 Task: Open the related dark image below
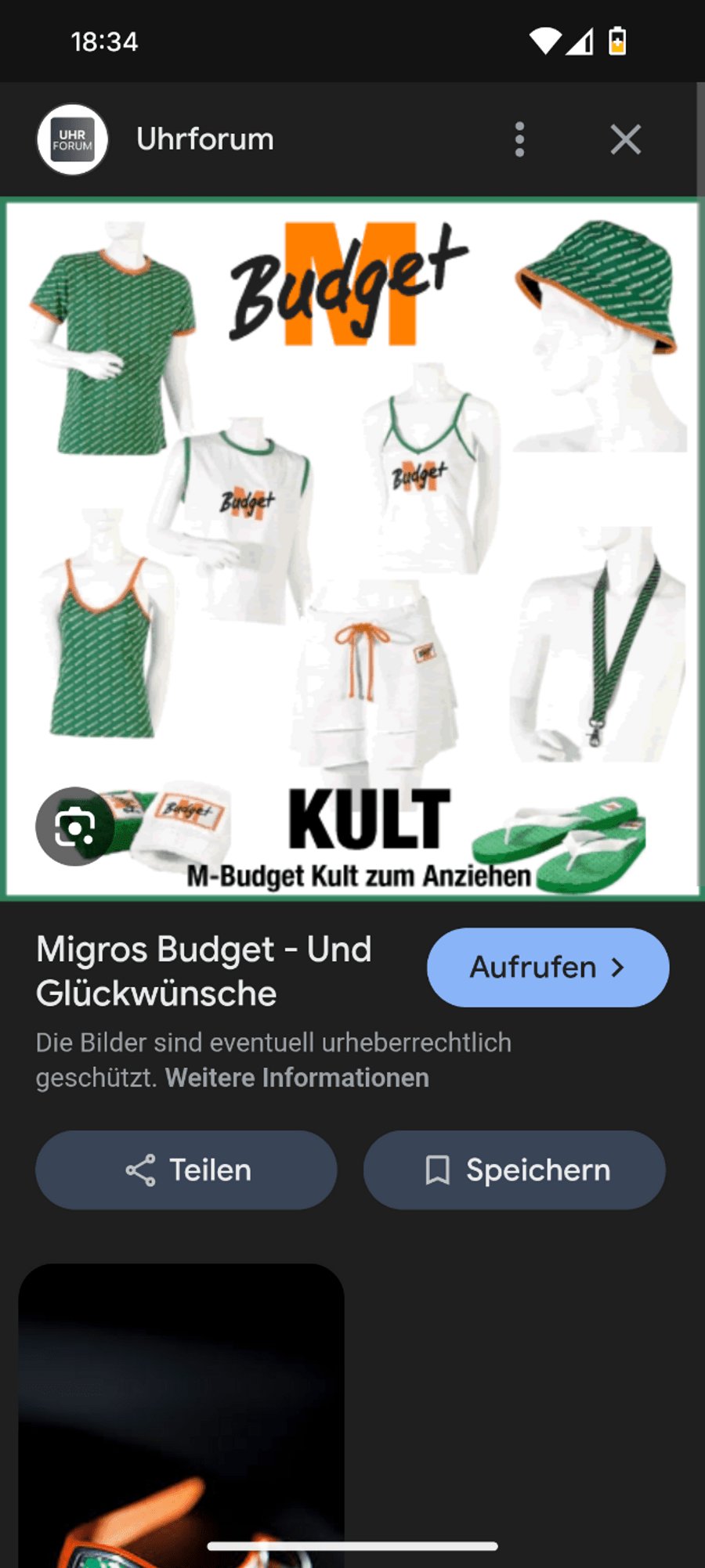(182, 1409)
